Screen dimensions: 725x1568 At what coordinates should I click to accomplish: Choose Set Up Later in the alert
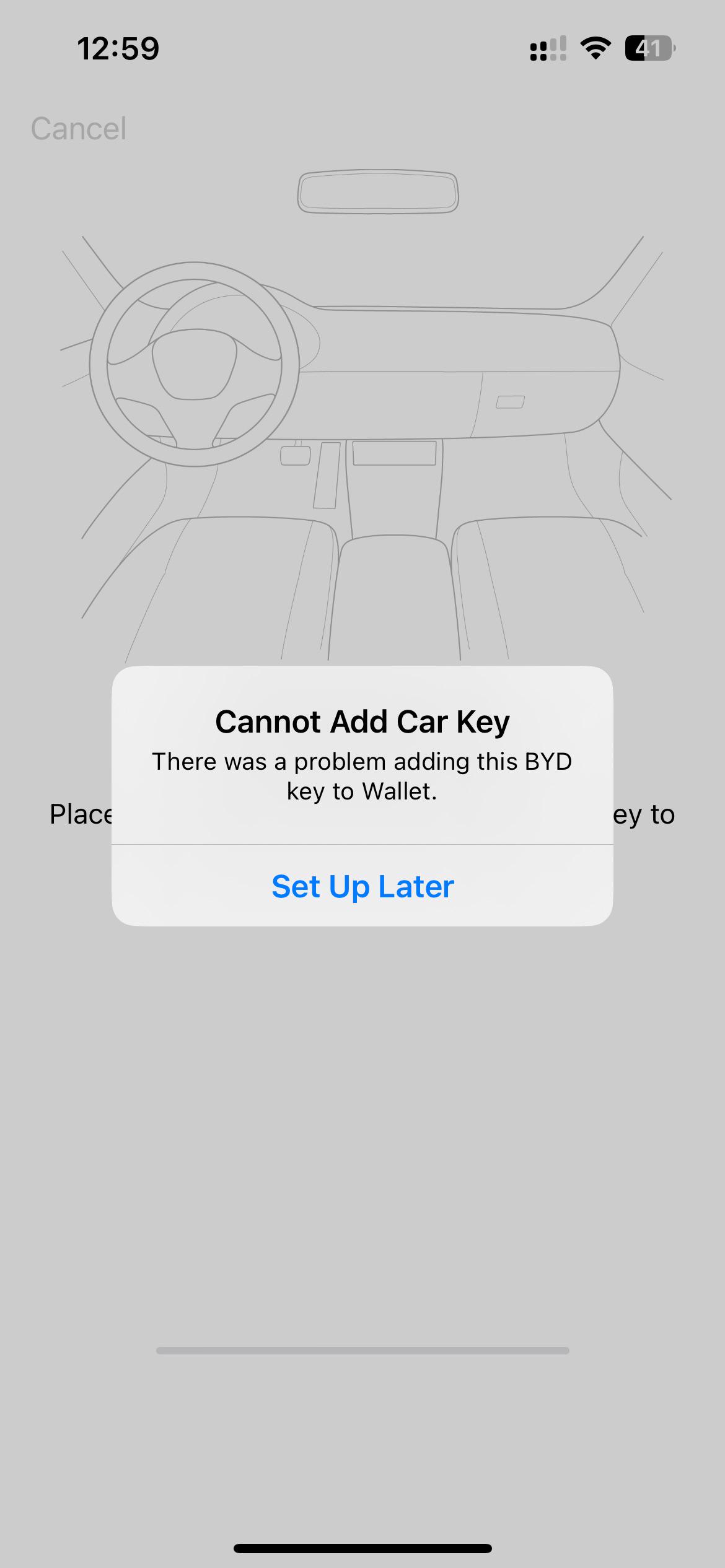click(362, 886)
